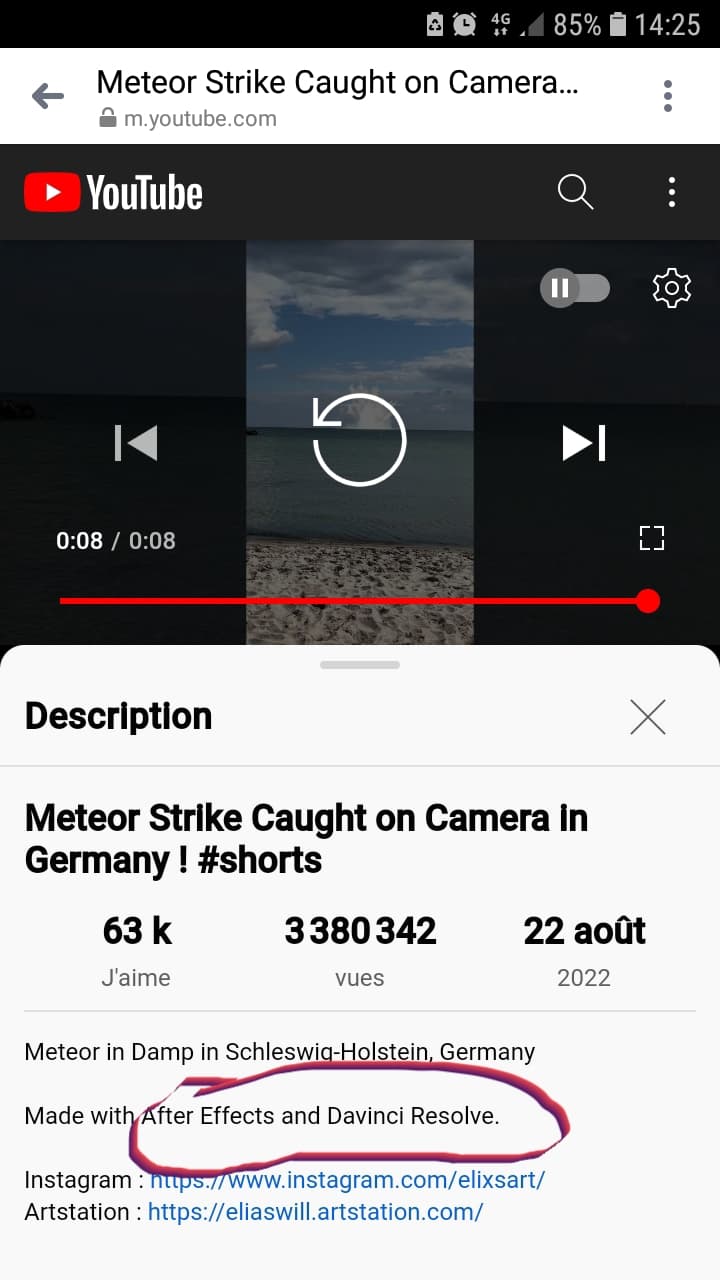Toggle the autoplay switch
This screenshot has height=1280, width=720.
[574, 288]
